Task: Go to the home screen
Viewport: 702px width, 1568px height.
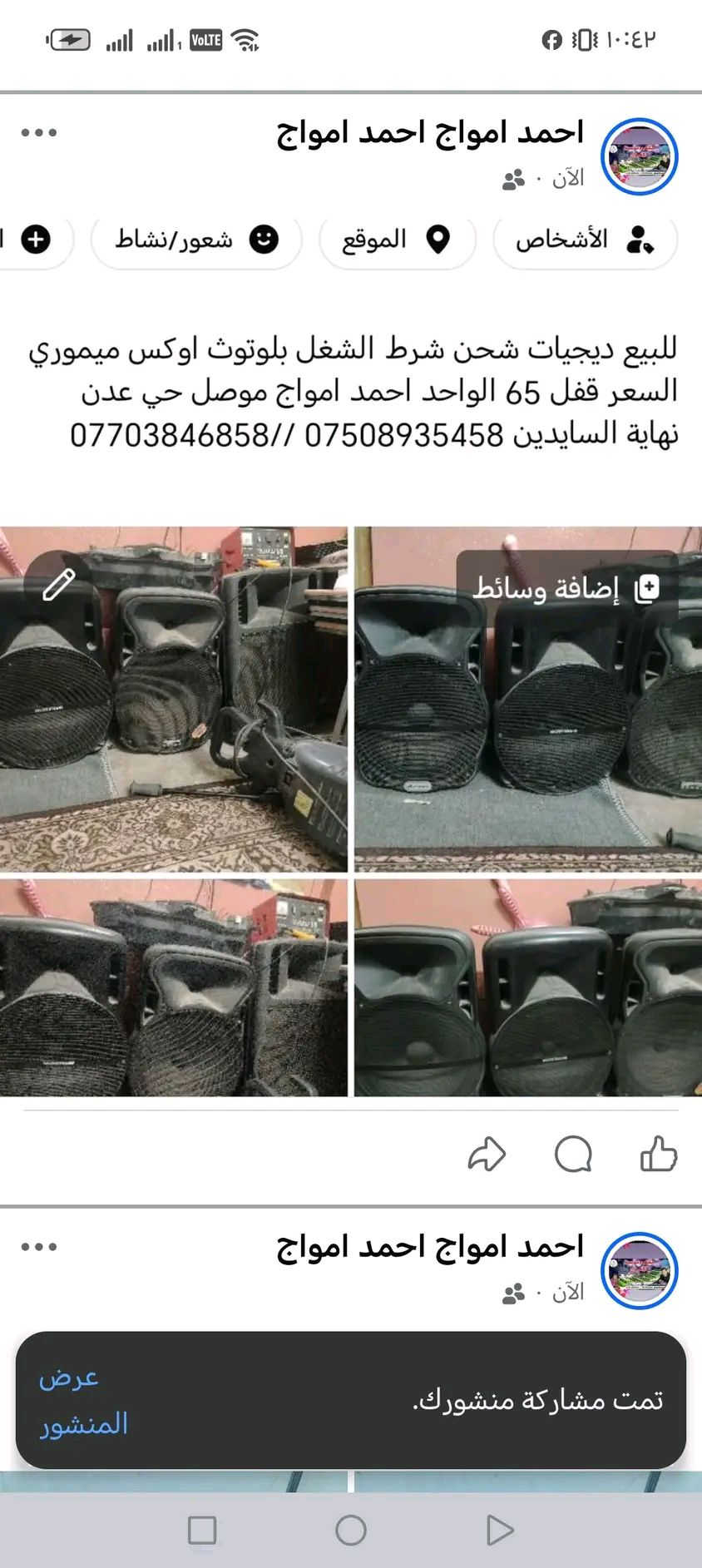Action: pyautogui.click(x=351, y=1530)
